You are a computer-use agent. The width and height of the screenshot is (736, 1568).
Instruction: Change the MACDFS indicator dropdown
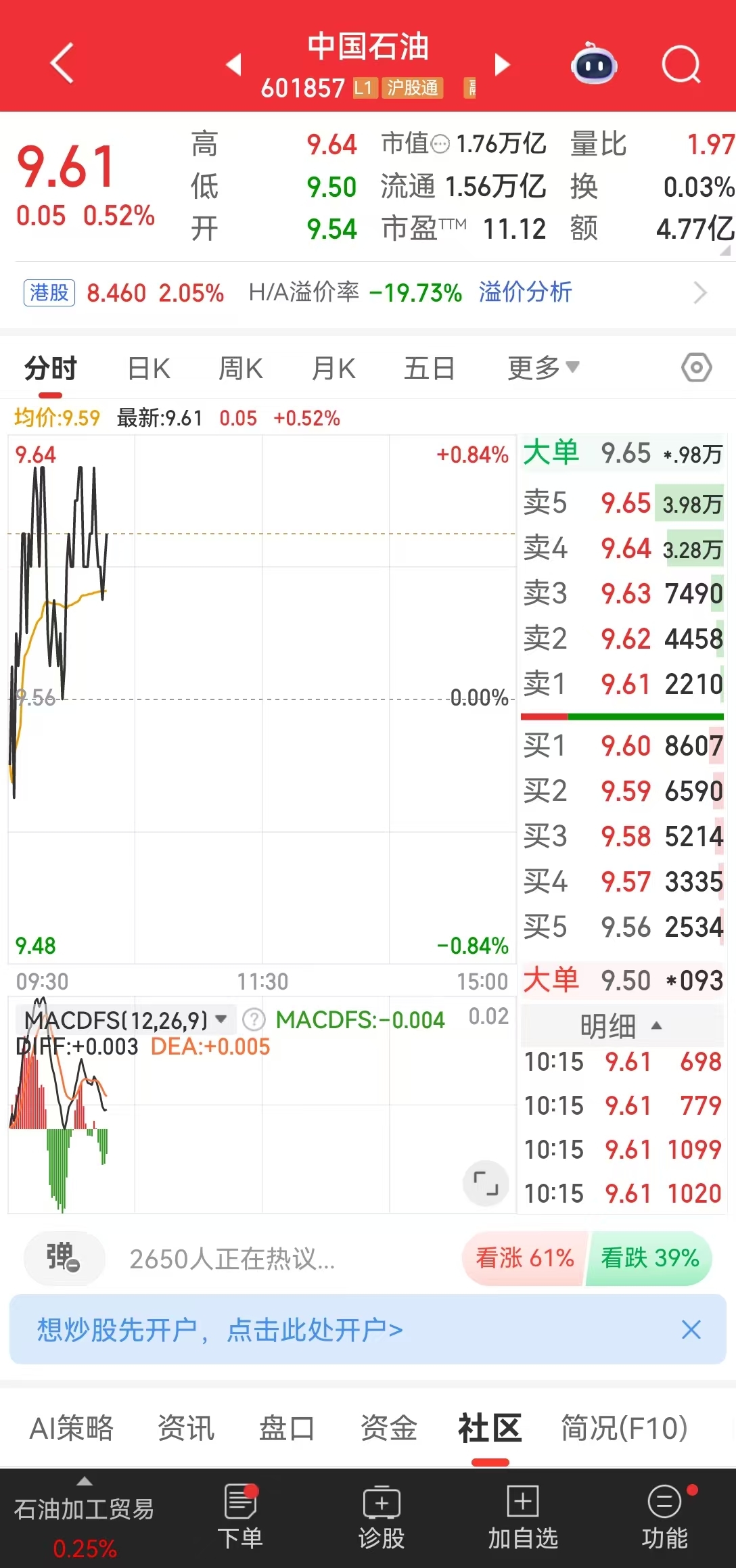[221, 1019]
